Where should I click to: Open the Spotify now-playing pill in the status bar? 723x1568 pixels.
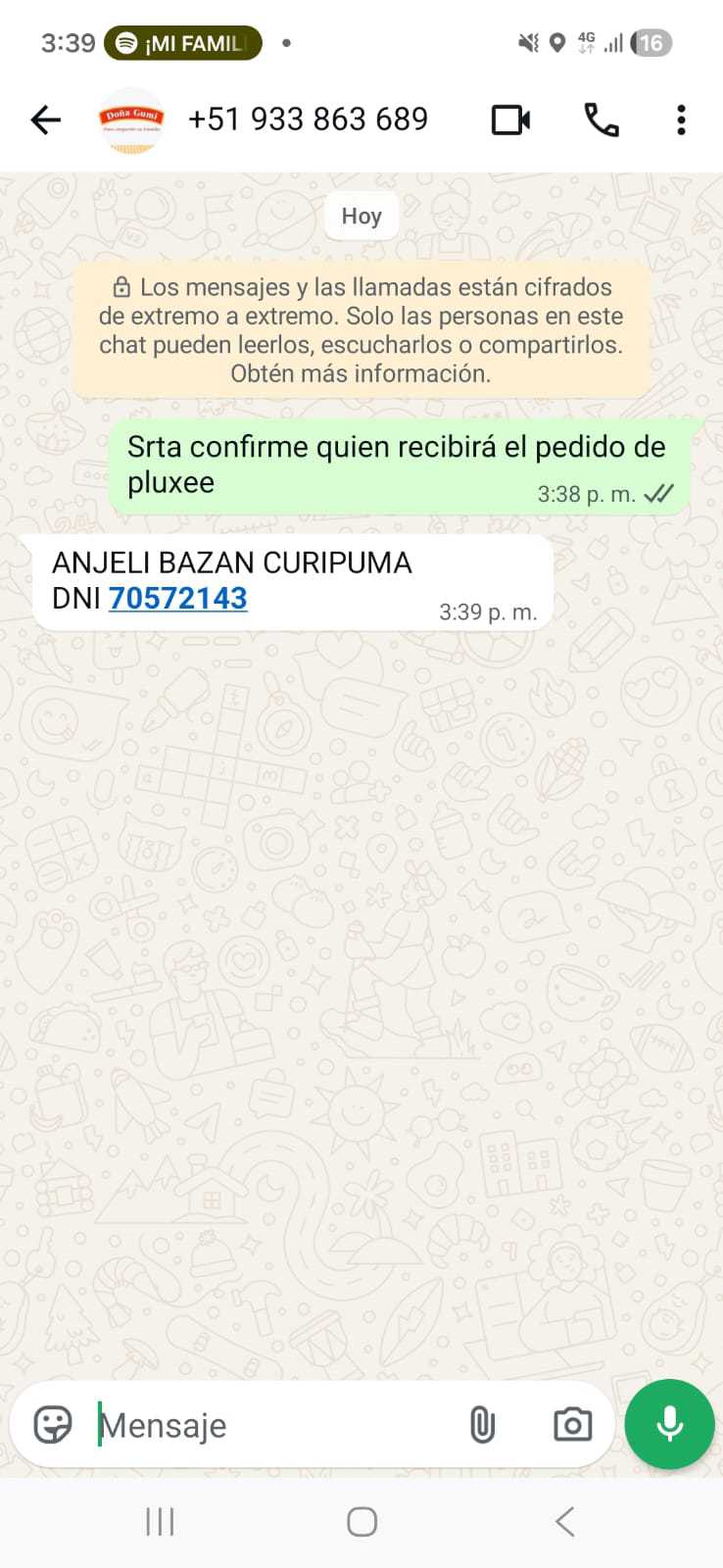[183, 43]
